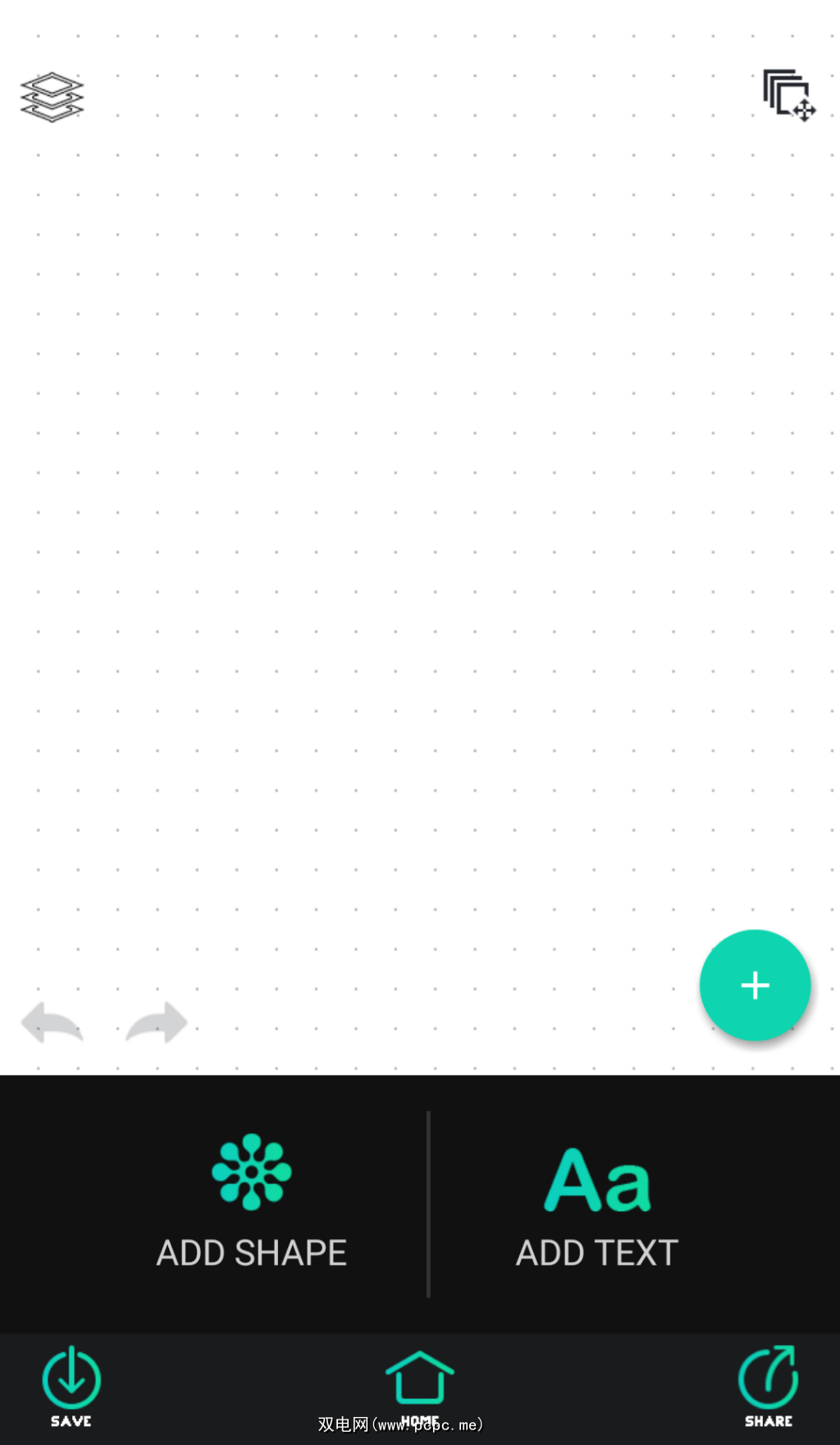Open the layers panel icon

pyautogui.click(x=52, y=97)
